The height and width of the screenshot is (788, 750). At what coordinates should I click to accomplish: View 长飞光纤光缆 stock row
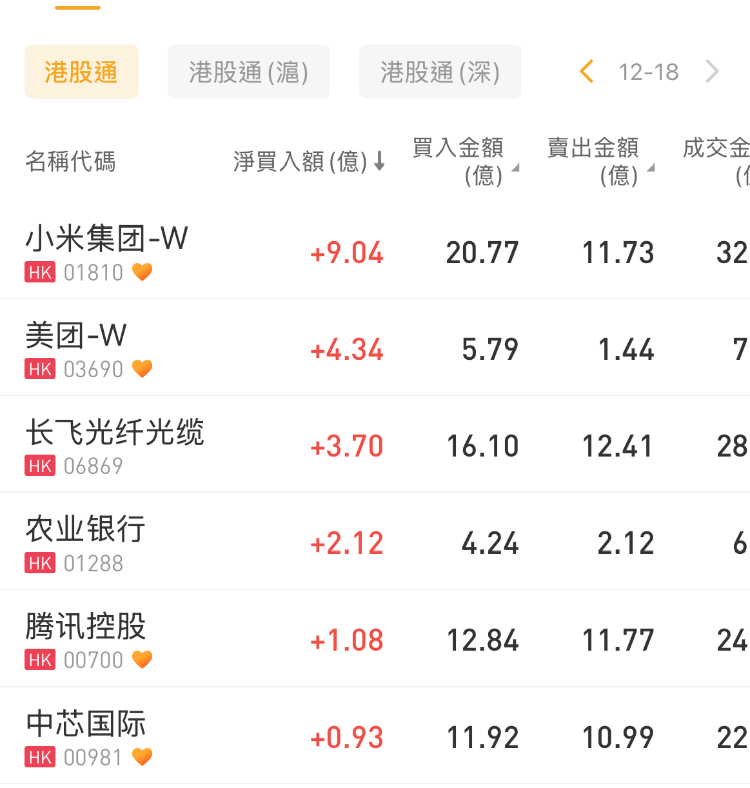(115, 445)
